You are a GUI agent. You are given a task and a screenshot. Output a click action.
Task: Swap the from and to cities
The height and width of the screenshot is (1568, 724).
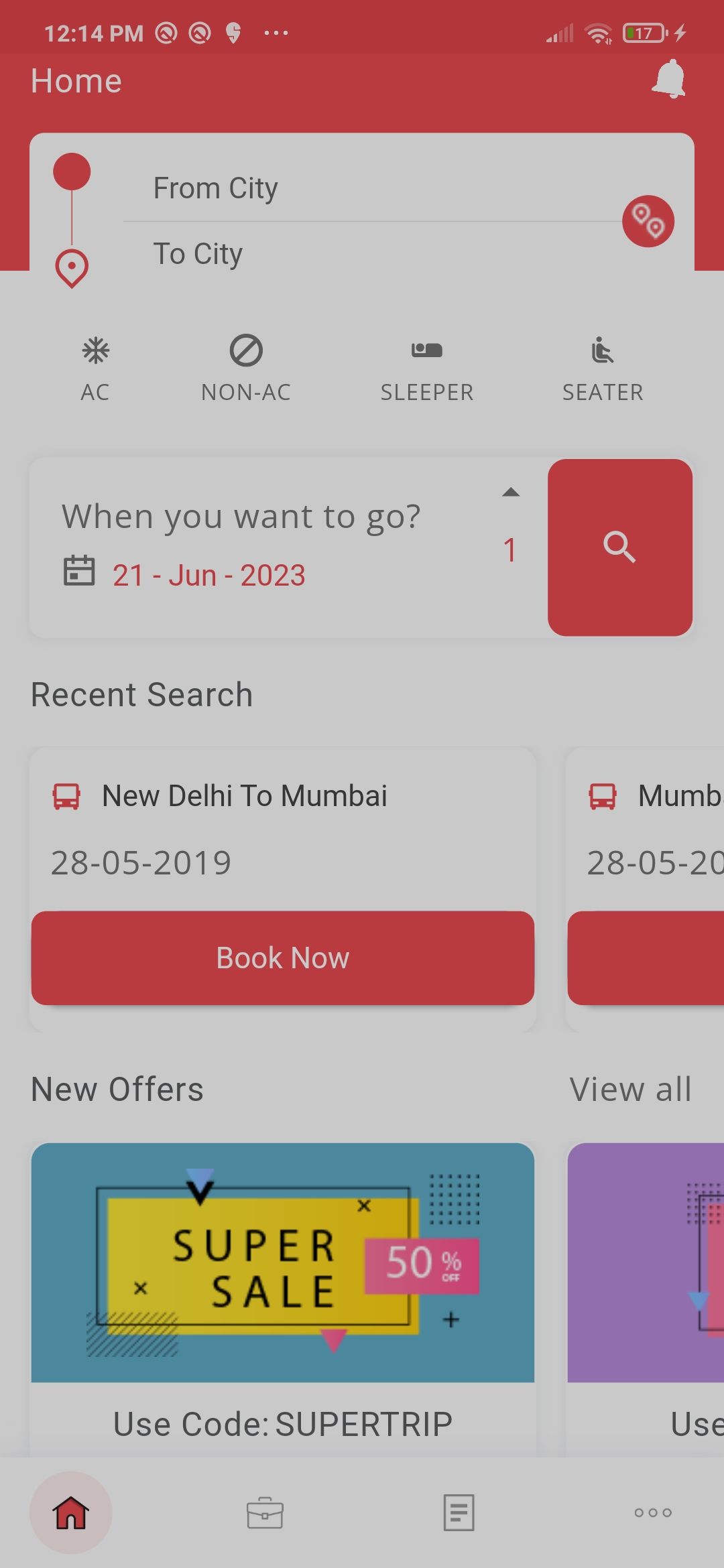tap(648, 221)
